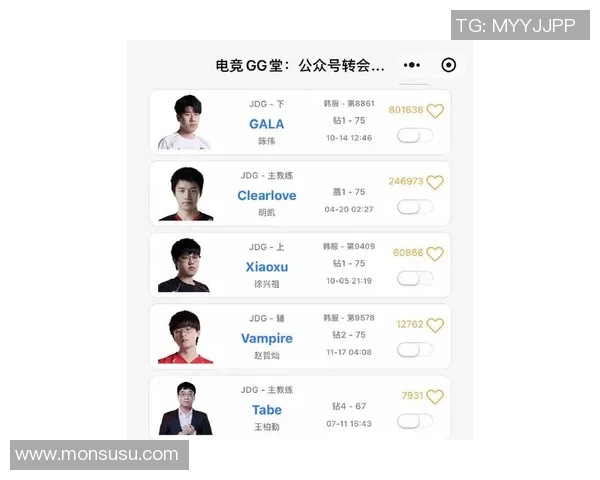Image resolution: width=600 pixels, height=480 pixels.
Task: View Tabe's coach card
Action: [x=266, y=410]
